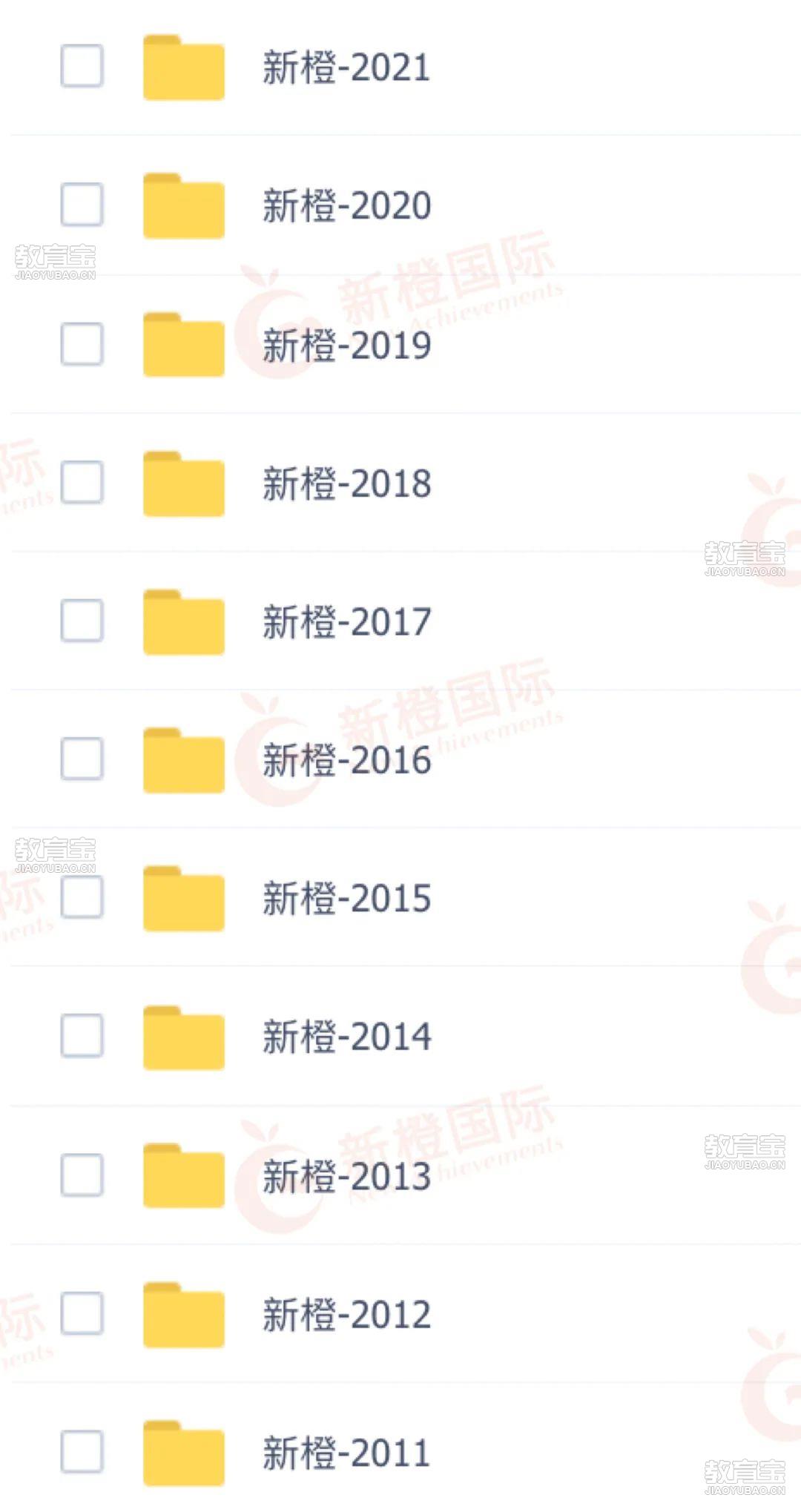Screen dimensions: 801x1512
Task: Select the checkbox for 新橙-2017
Action: pos(82,620)
